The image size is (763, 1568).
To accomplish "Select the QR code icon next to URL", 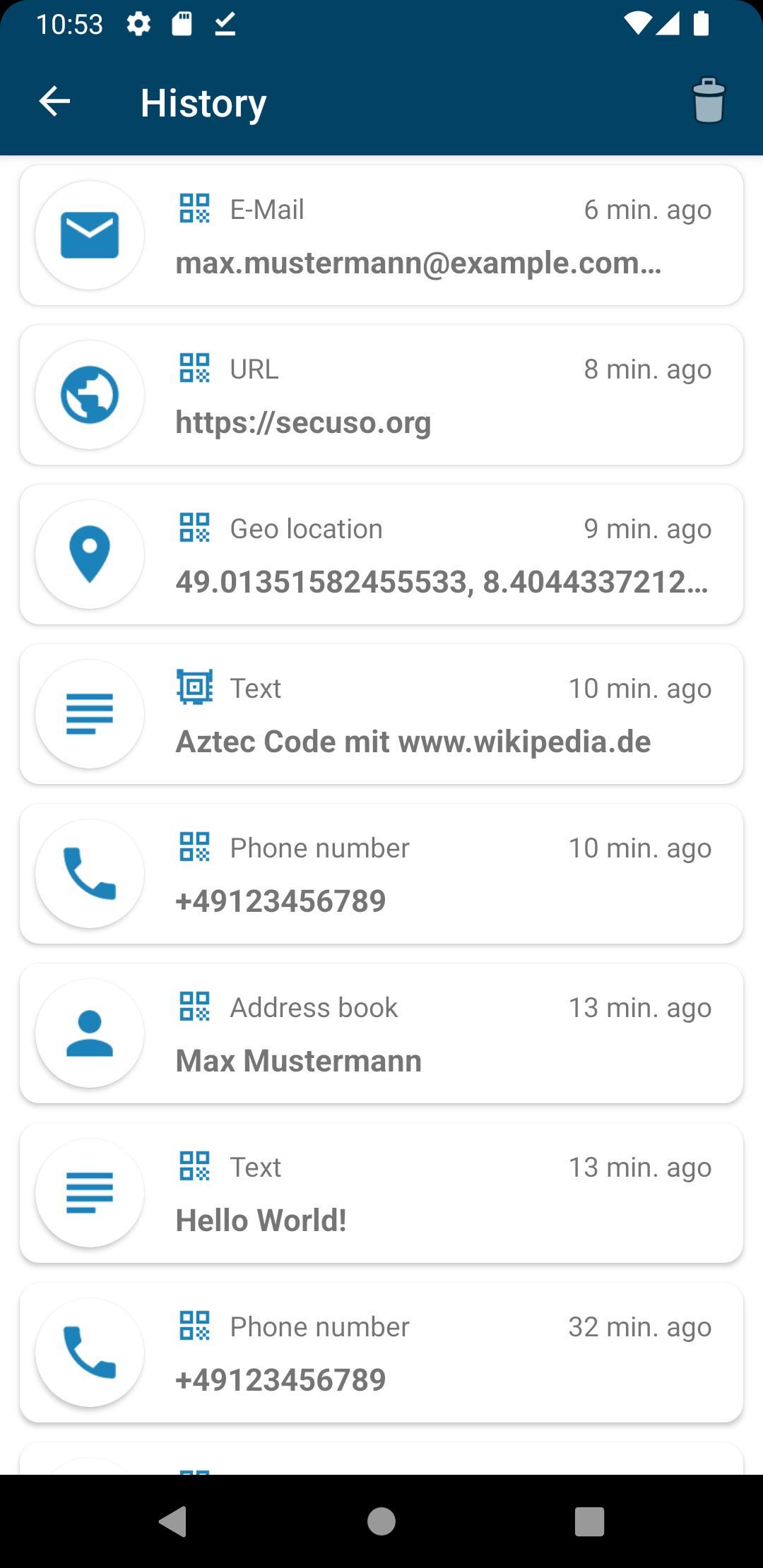I will [x=194, y=368].
